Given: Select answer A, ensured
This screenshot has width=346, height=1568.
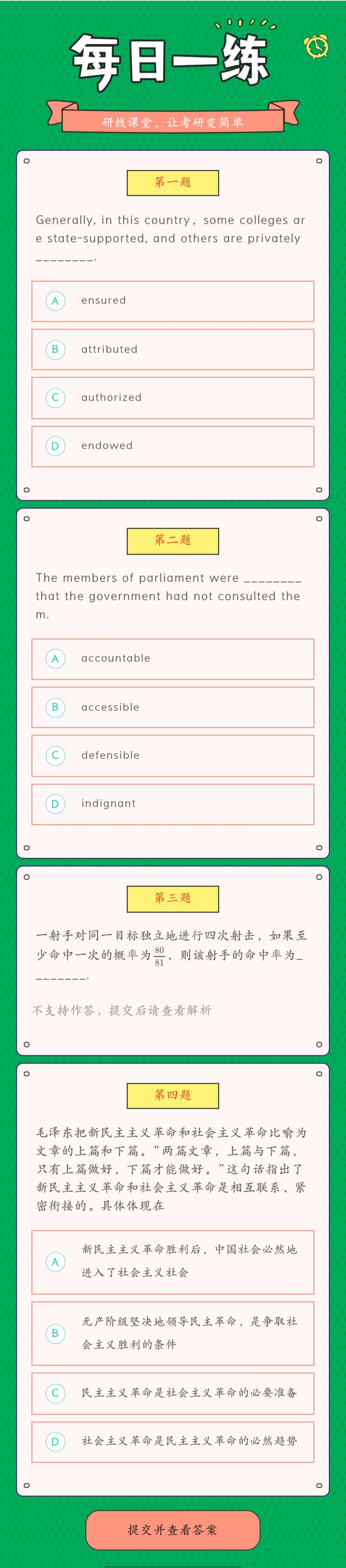Looking at the screenshot, I should [172, 301].
